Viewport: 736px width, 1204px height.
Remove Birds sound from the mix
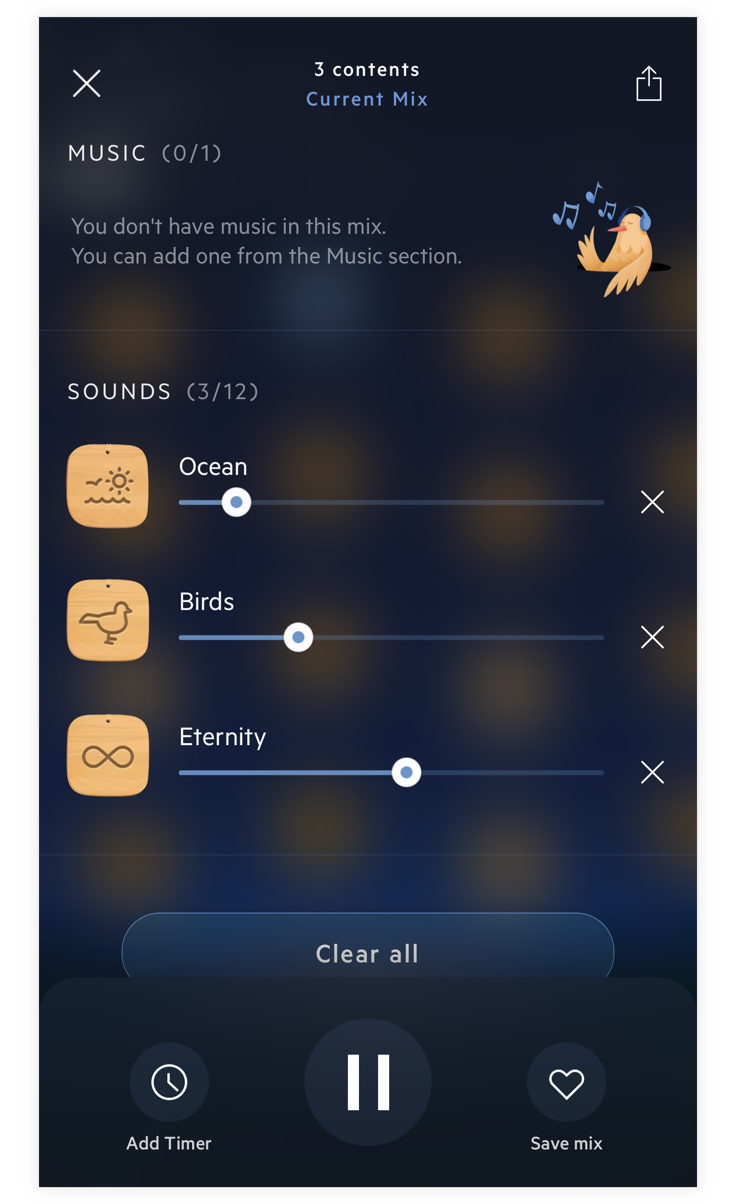pos(652,637)
